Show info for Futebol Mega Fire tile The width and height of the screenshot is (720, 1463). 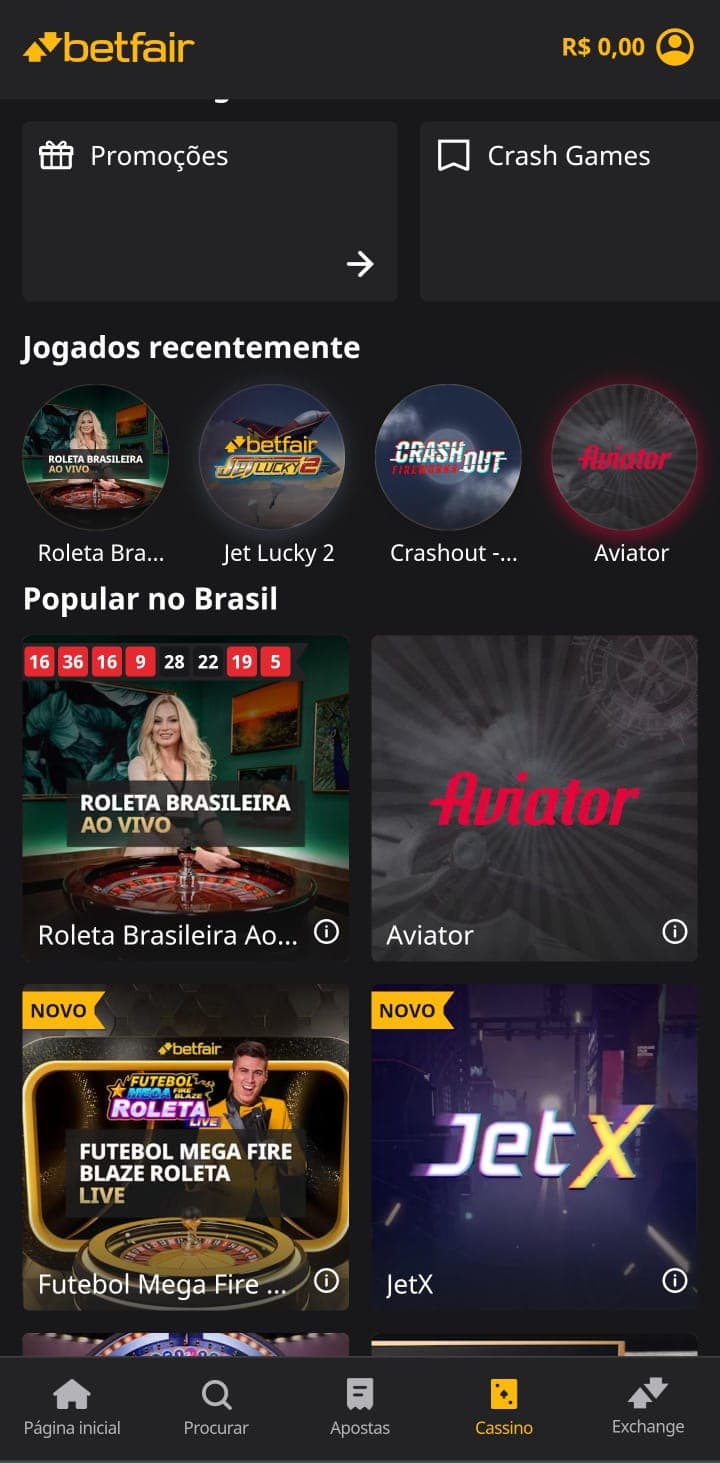pos(326,1281)
